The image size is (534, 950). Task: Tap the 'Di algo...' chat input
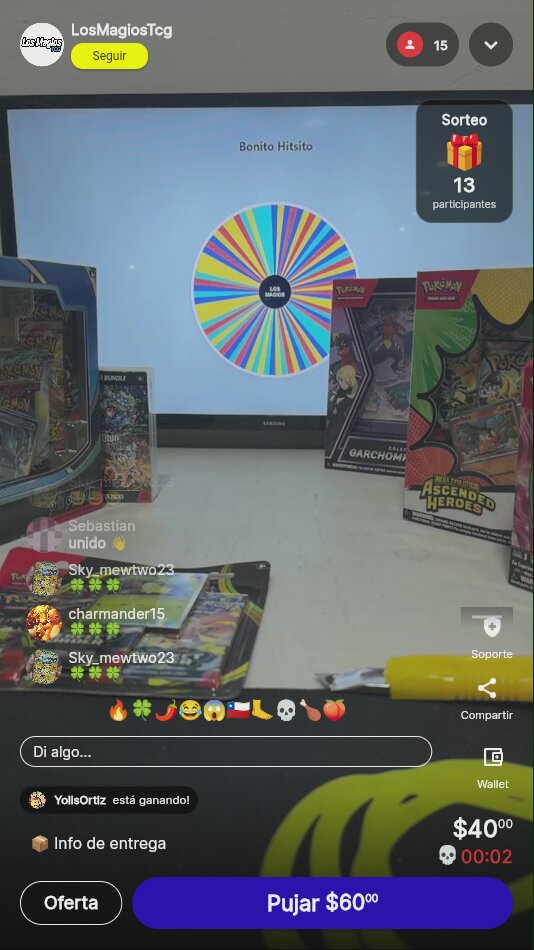[x=226, y=752]
